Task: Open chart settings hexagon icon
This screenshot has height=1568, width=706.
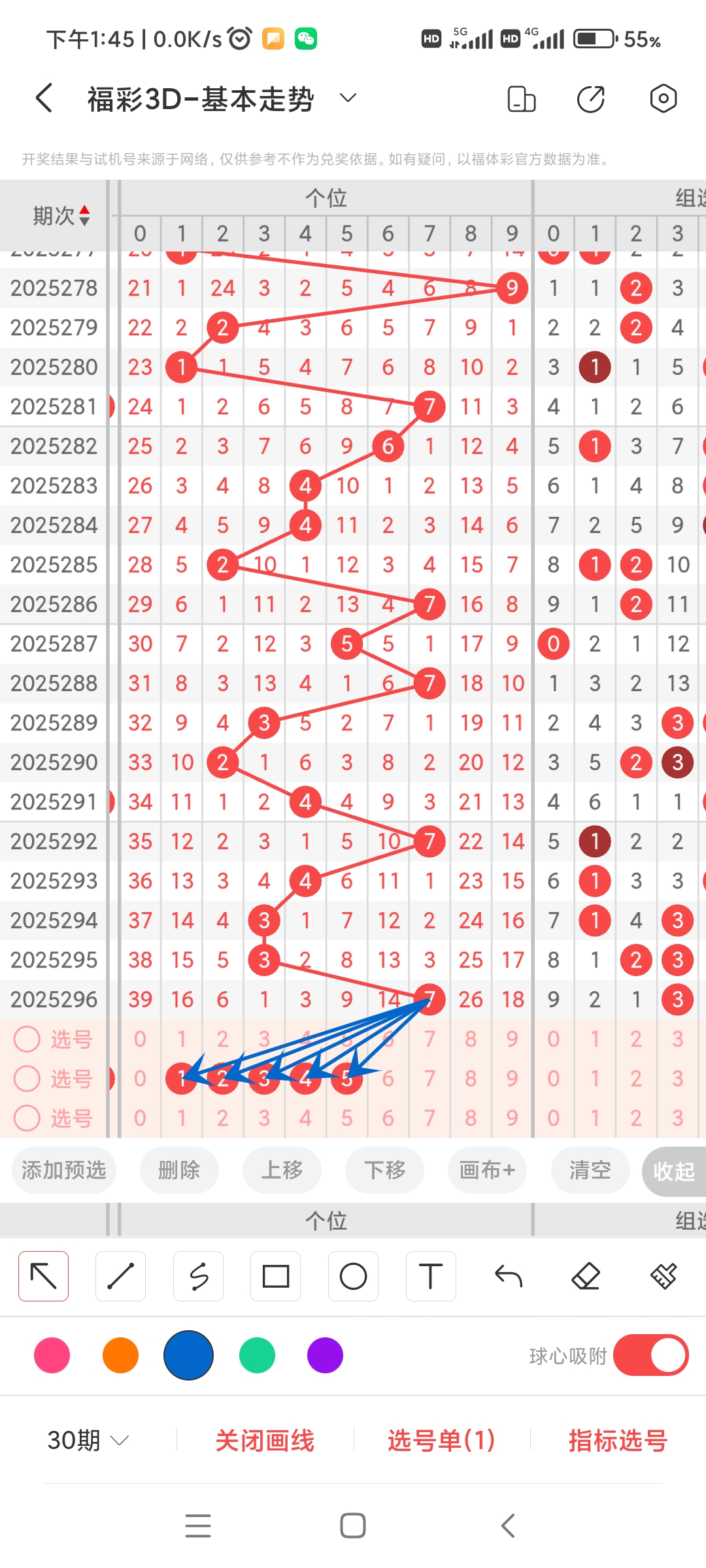Action: tap(663, 99)
